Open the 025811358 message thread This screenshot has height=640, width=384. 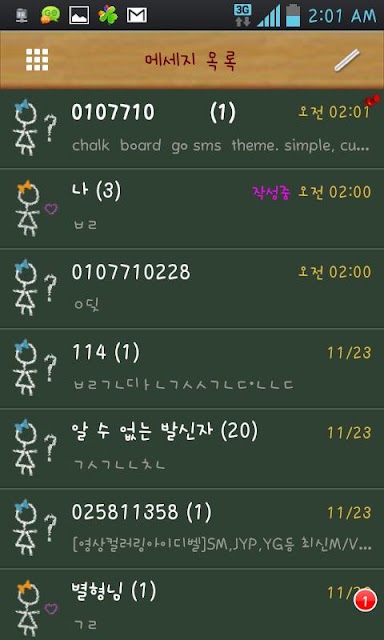(192, 529)
